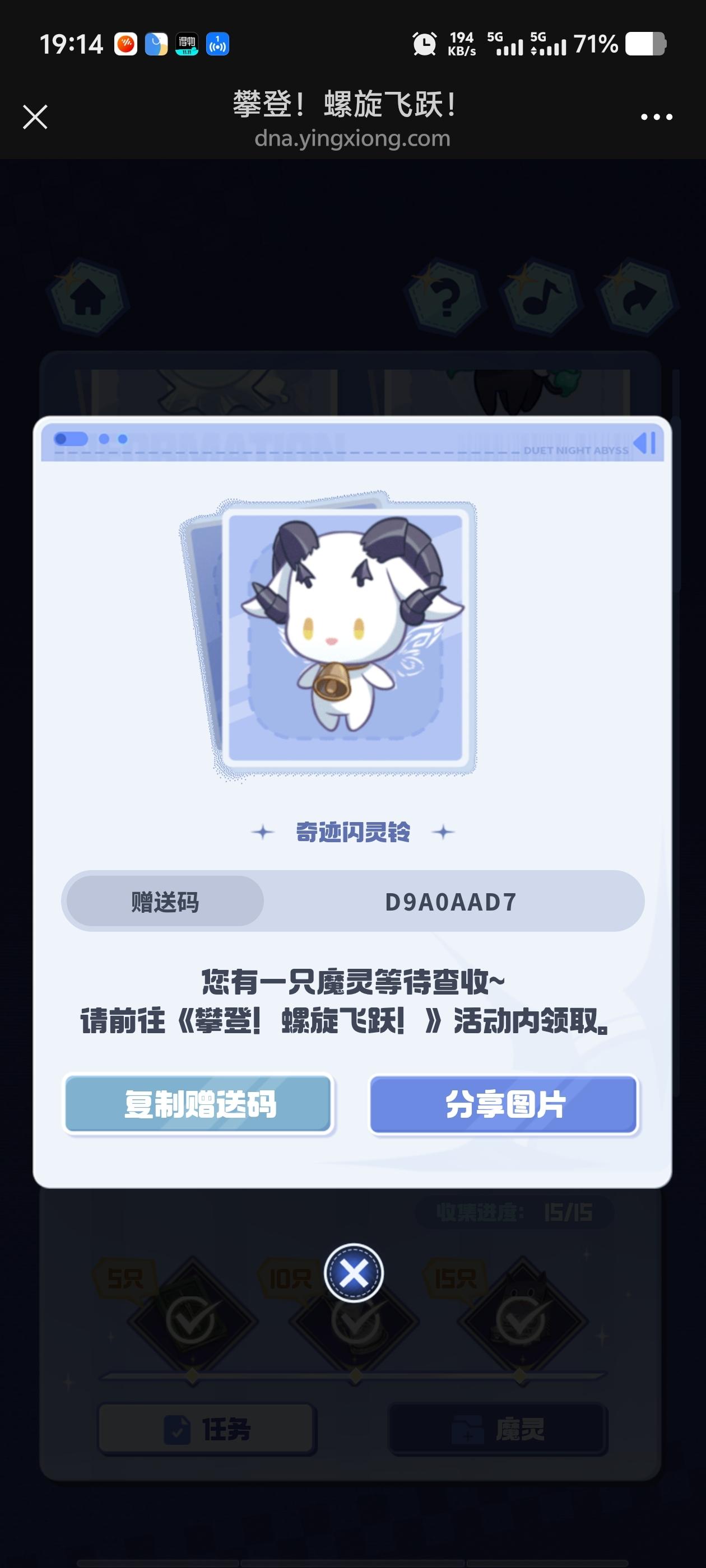
Task: Open the three-dot overflow menu
Action: click(x=656, y=117)
